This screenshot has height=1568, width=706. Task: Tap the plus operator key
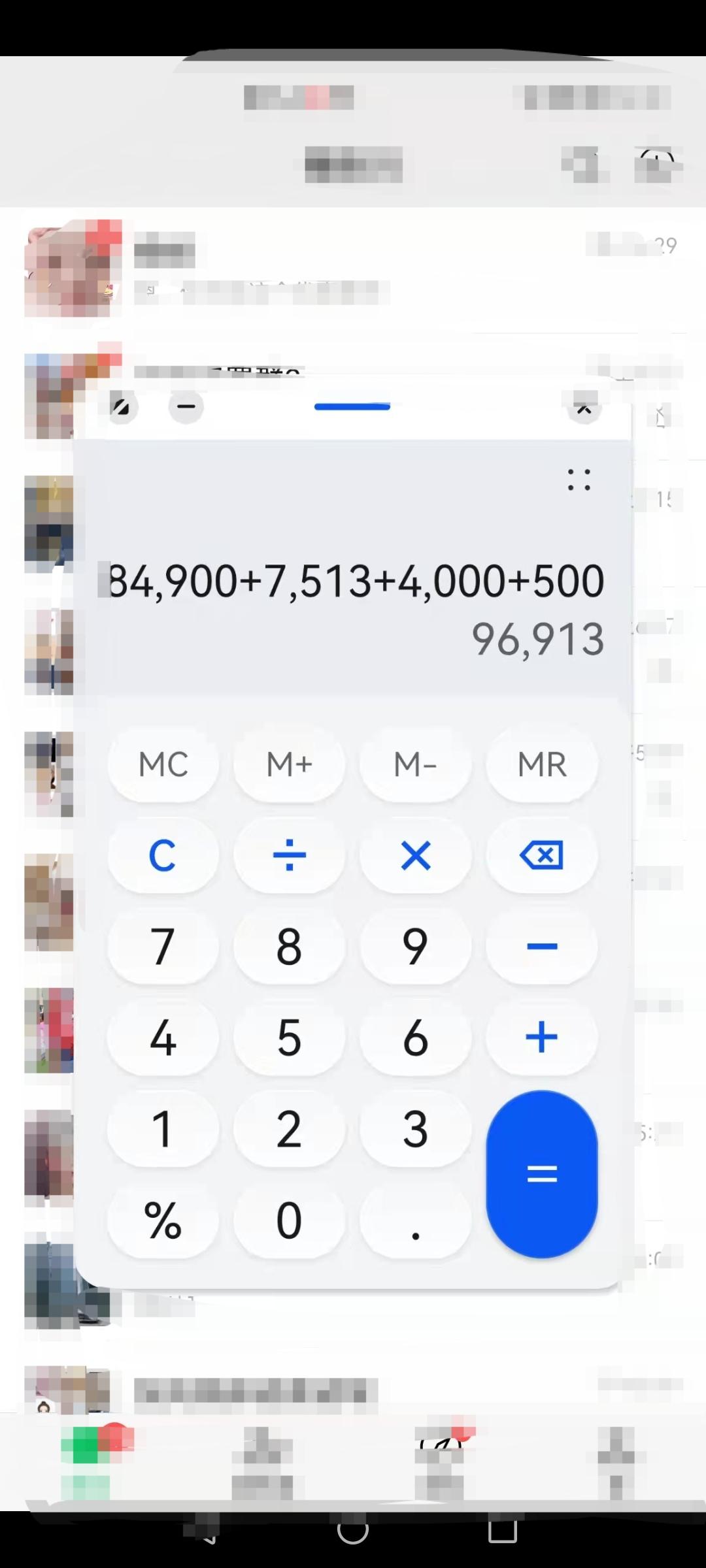tap(541, 1037)
